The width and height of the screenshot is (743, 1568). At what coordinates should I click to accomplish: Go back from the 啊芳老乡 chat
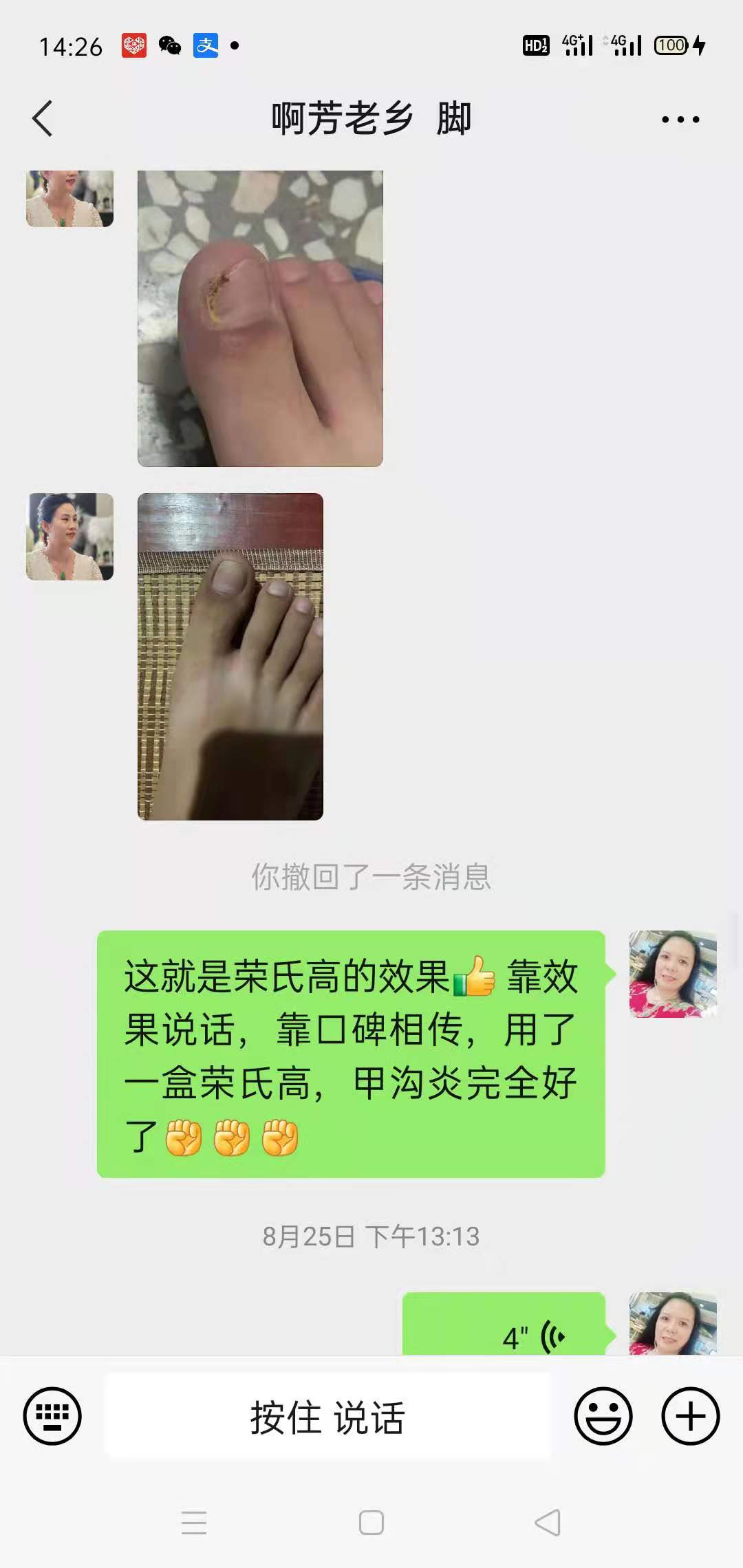pos(43,119)
